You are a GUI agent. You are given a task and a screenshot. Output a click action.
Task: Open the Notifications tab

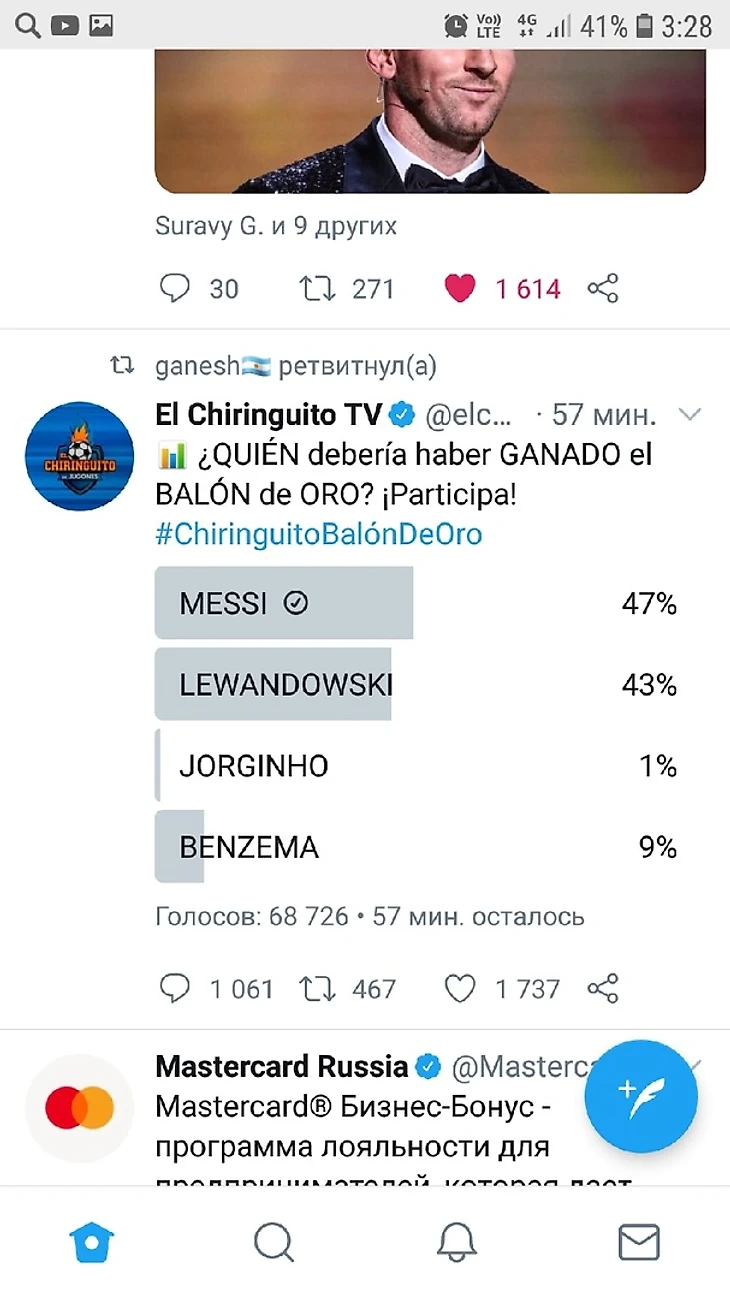pos(456,1242)
